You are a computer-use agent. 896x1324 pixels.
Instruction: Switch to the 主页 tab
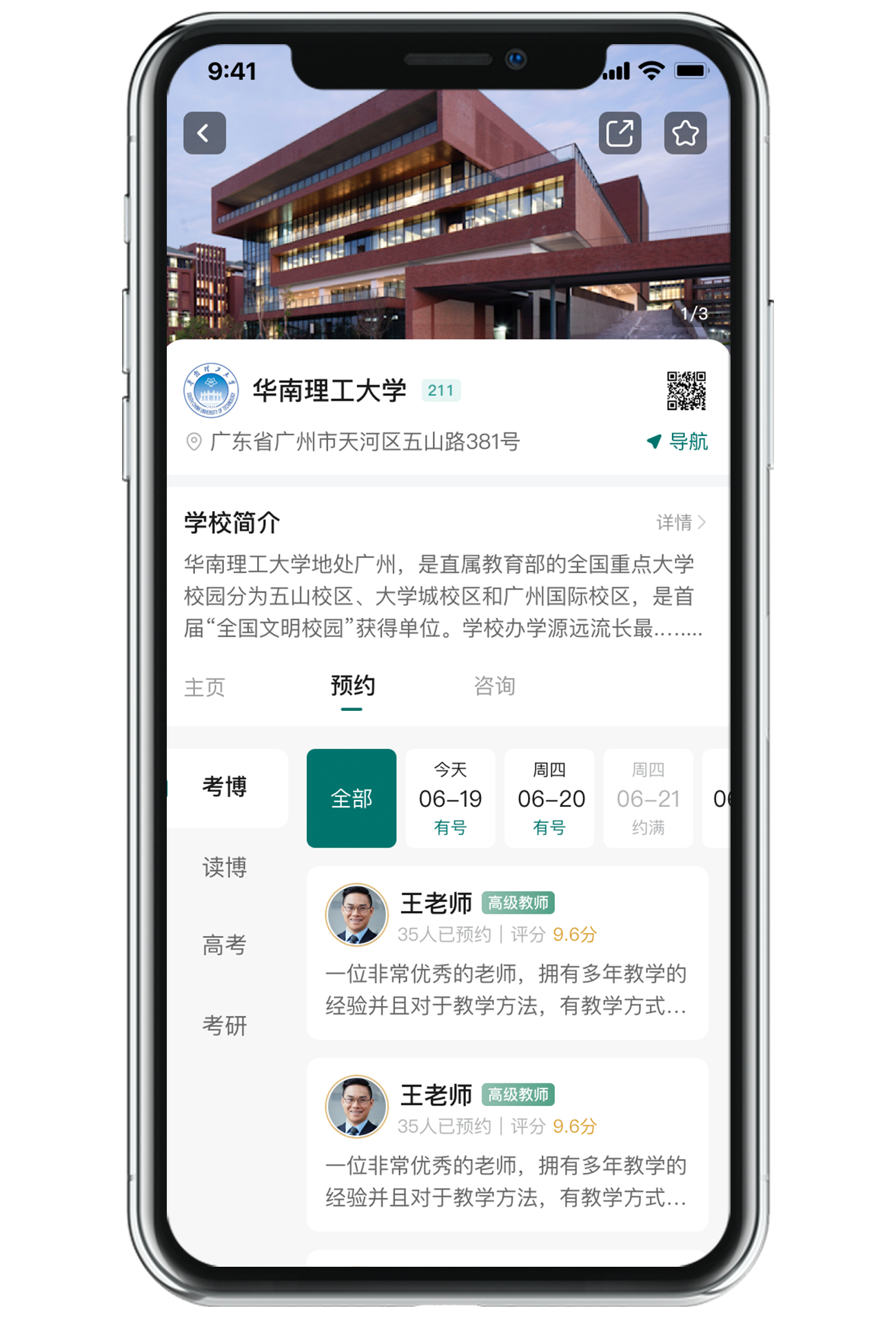click(205, 687)
